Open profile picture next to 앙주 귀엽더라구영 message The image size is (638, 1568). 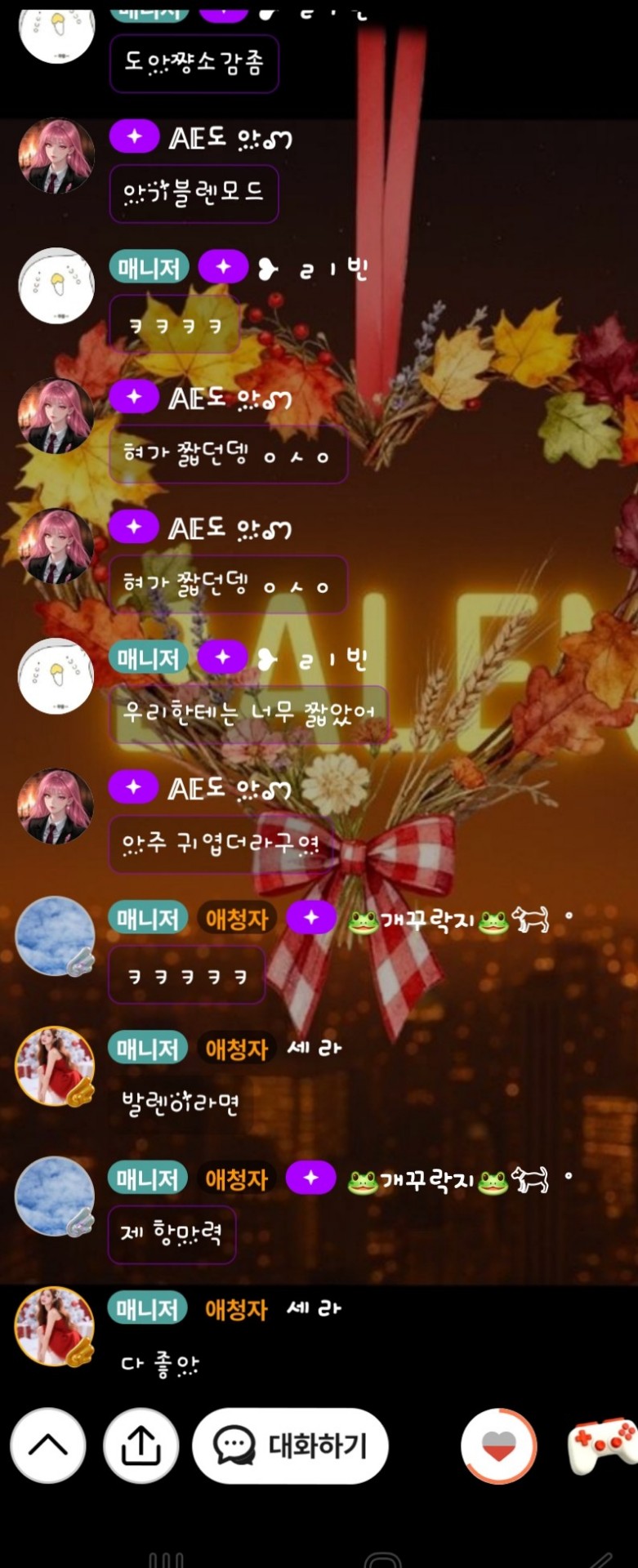coord(56,806)
